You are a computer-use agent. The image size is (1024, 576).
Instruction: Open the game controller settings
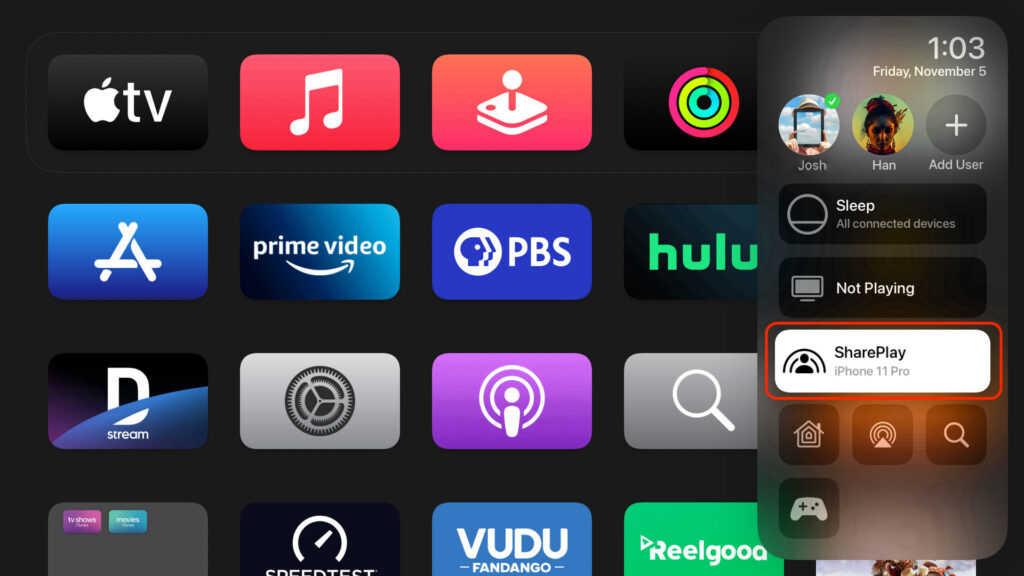(x=809, y=509)
